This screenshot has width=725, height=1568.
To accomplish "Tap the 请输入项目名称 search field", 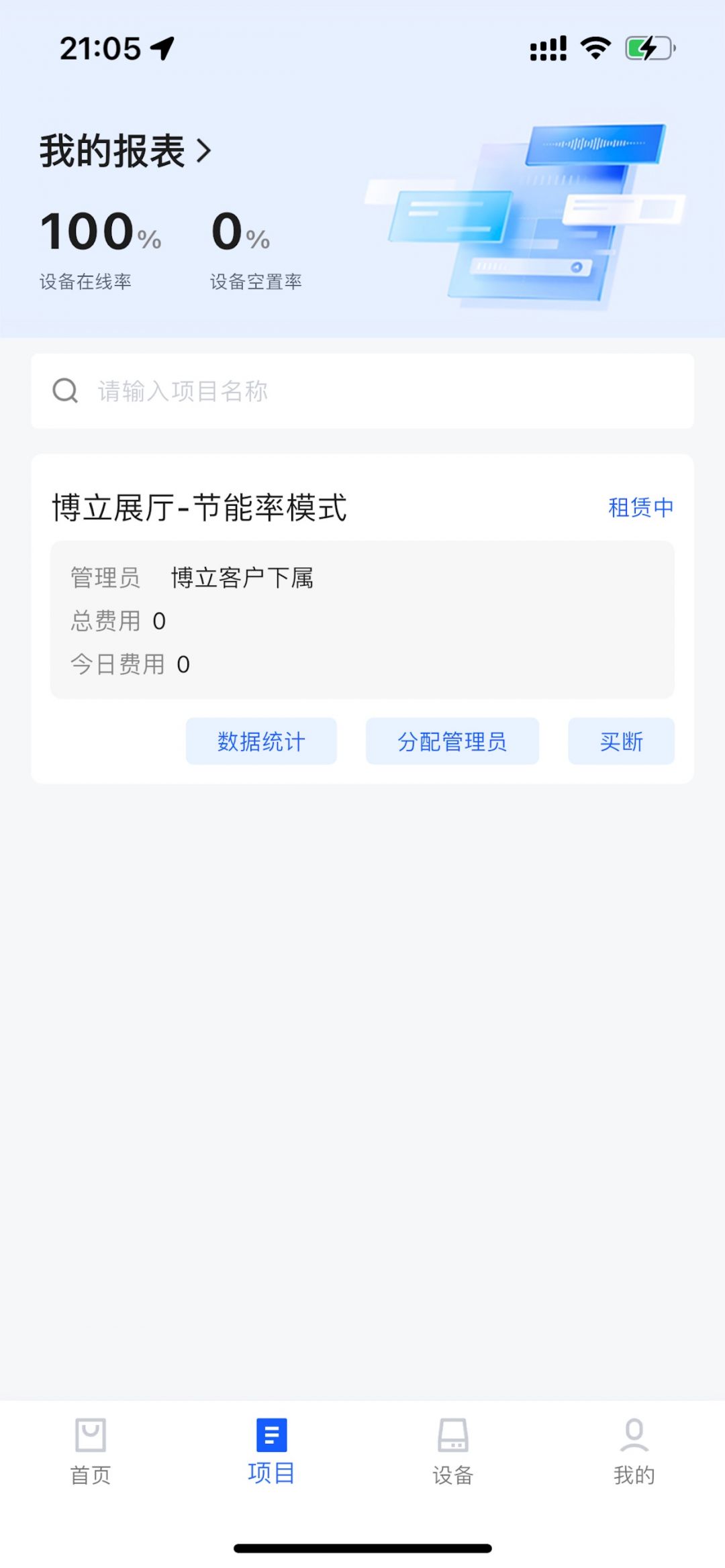I will click(x=362, y=391).
